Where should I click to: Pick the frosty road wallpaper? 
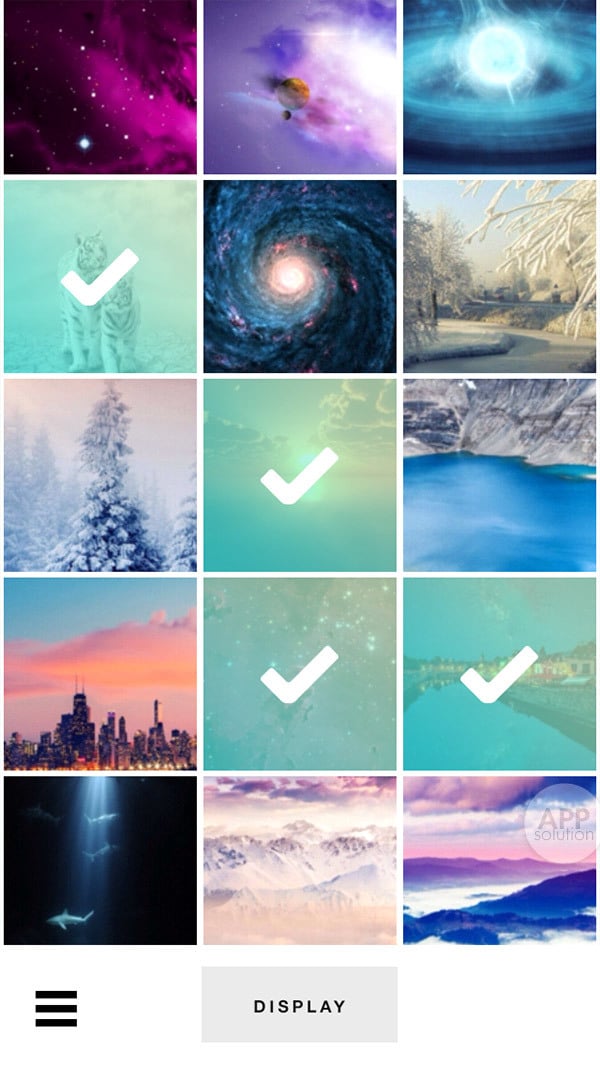click(x=499, y=277)
